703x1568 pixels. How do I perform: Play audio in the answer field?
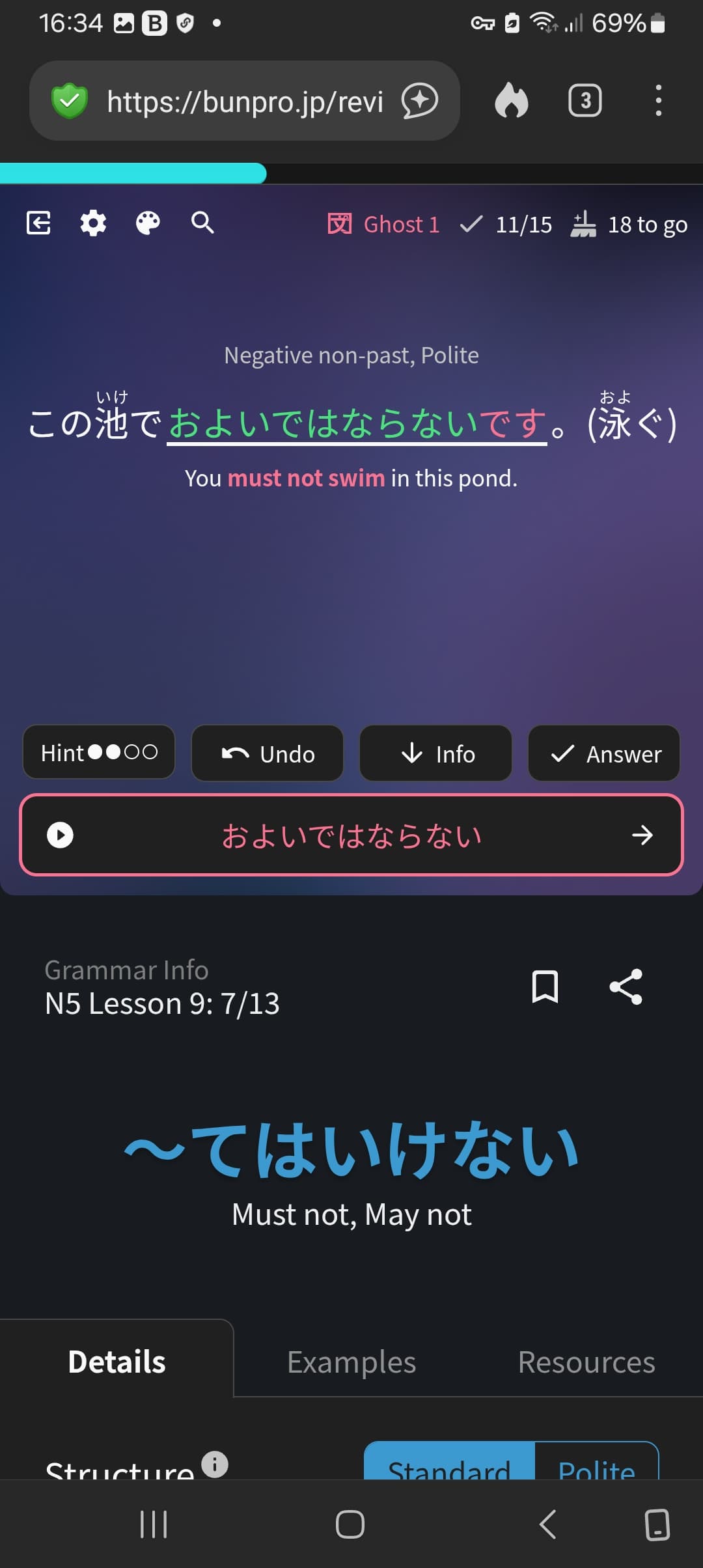pos(61,835)
